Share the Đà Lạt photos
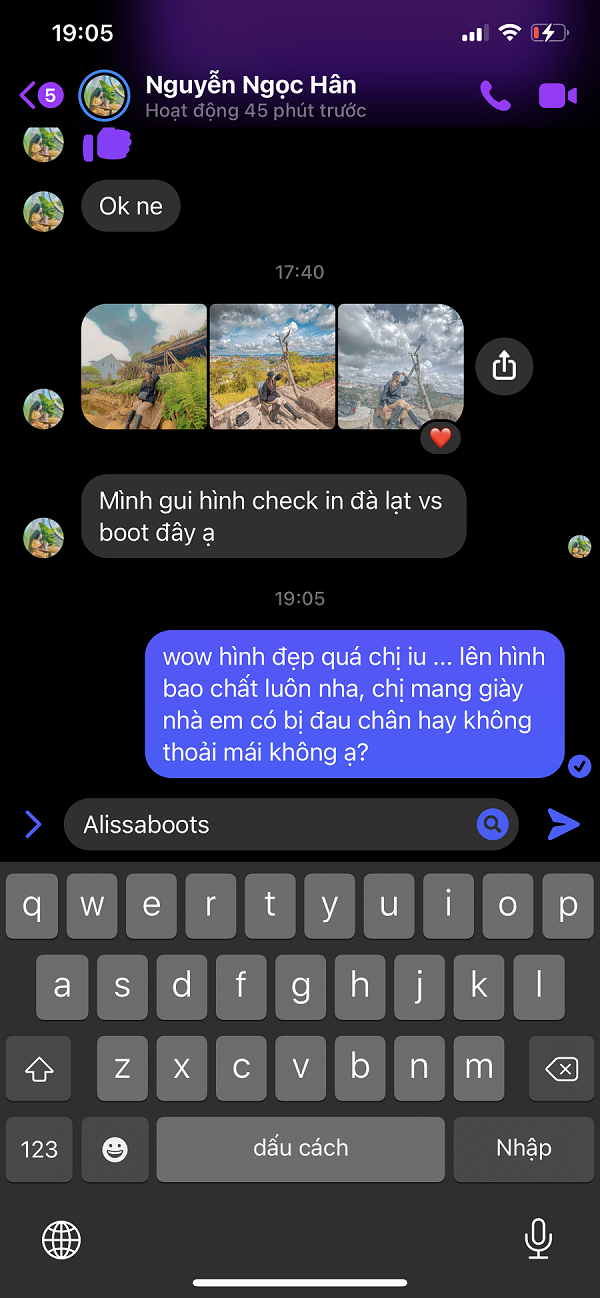Screen dimensions: 600x1298 [504, 367]
